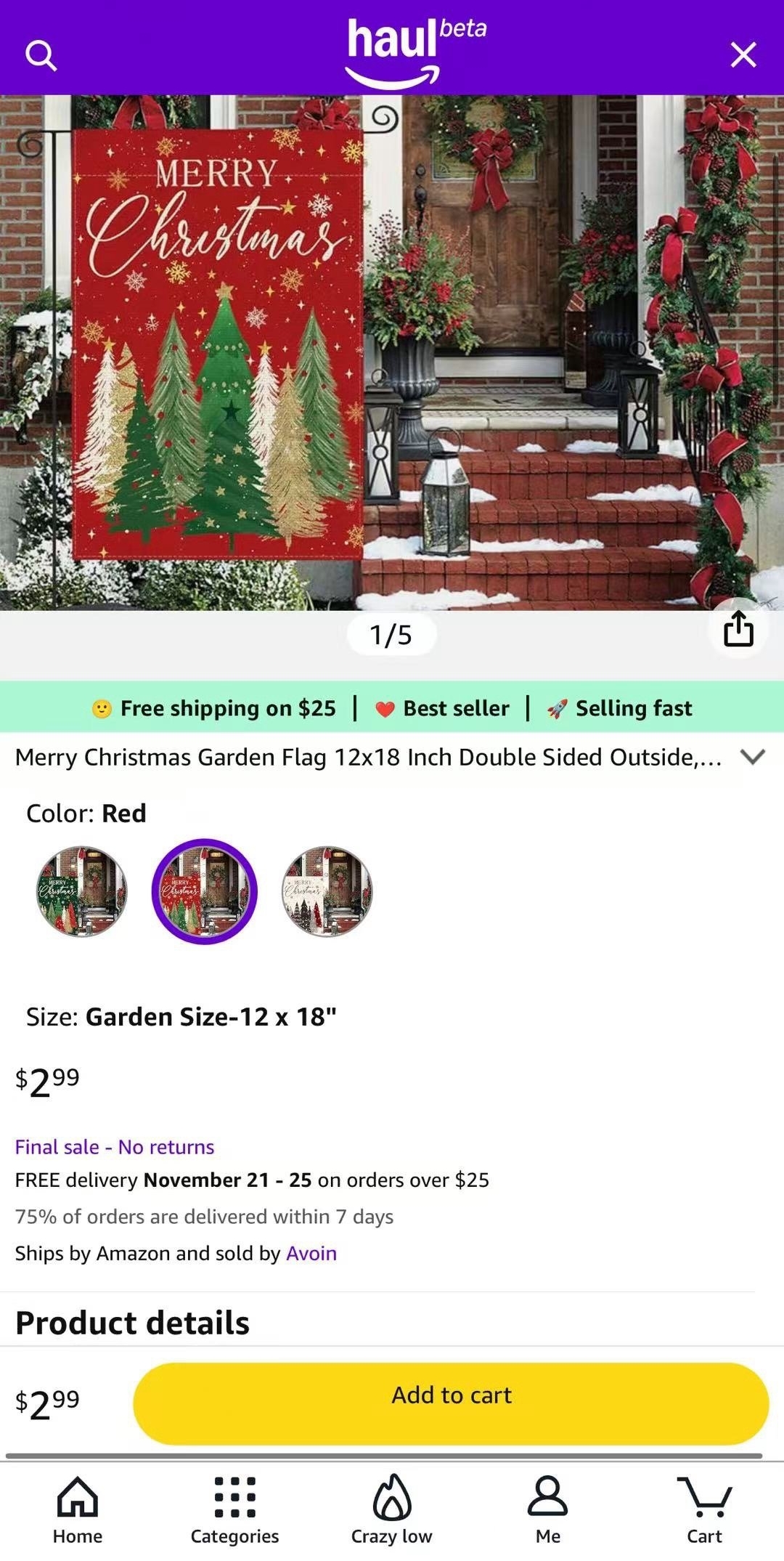Switch to the Crazy low tab
Screen dimensions: 784x1561
[x=392, y=1509]
